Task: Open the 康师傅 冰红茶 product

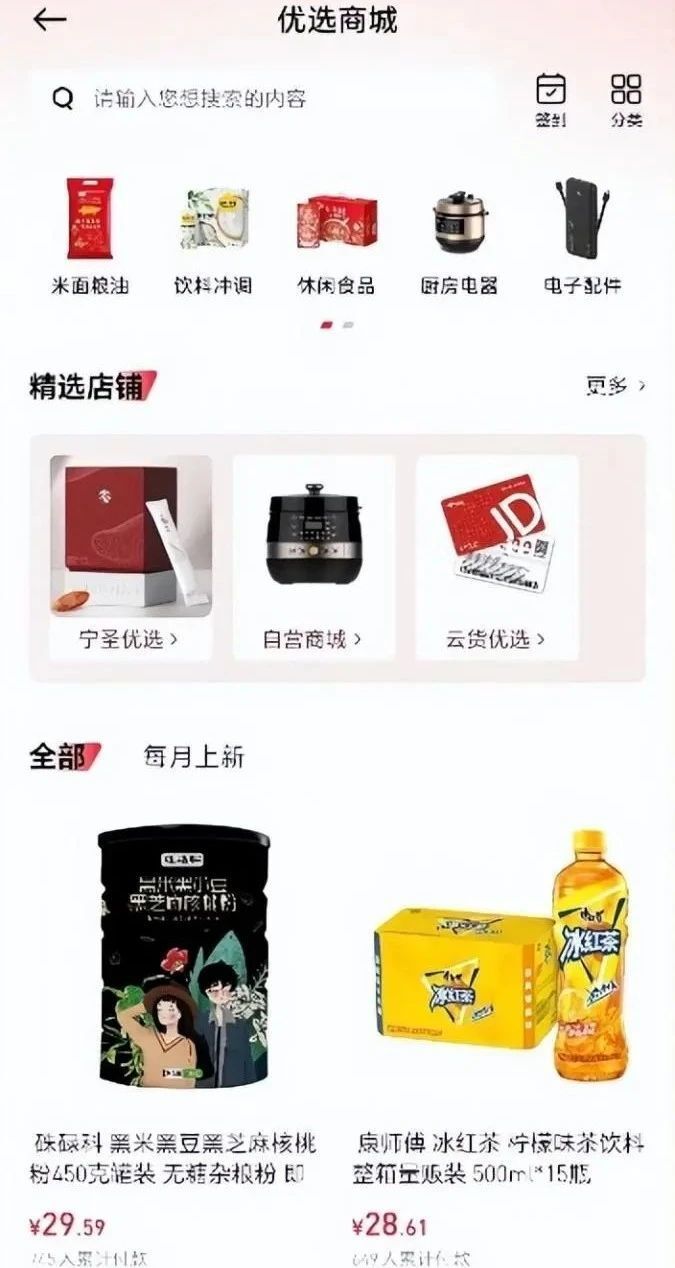Action: pos(500,1000)
